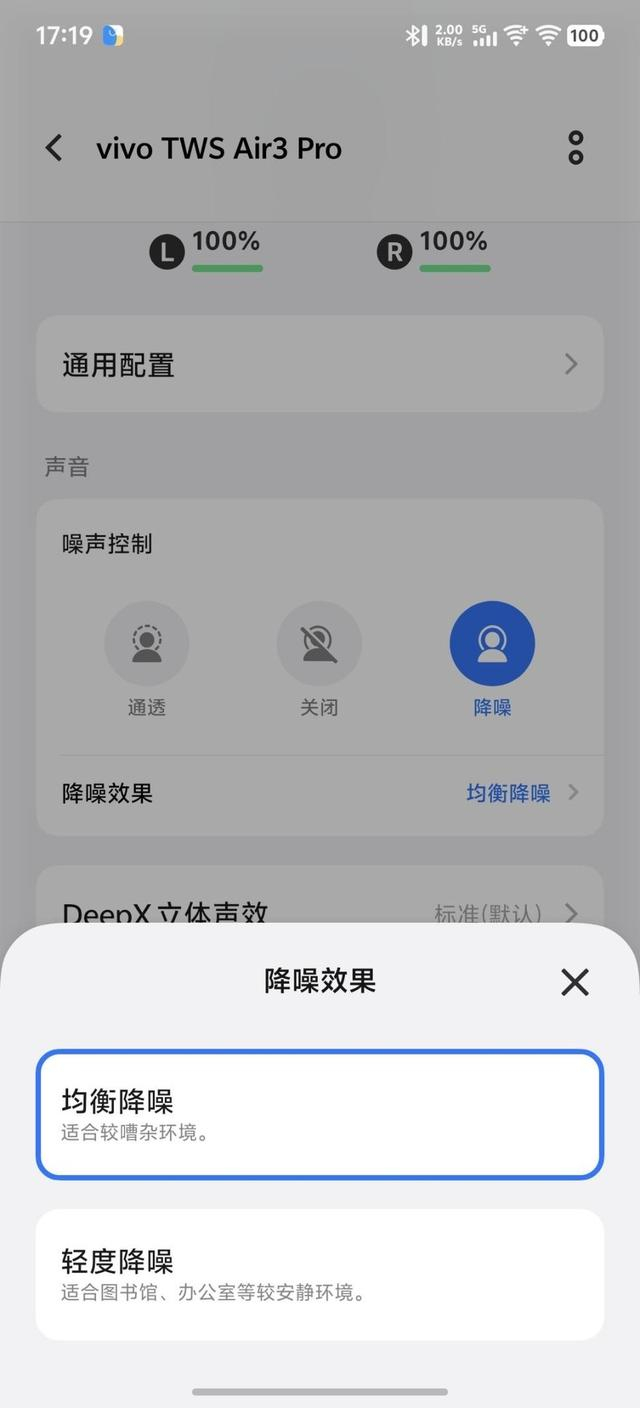Open the three-dot overflow menu
Image resolution: width=640 pixels, height=1408 pixels.
[575, 148]
